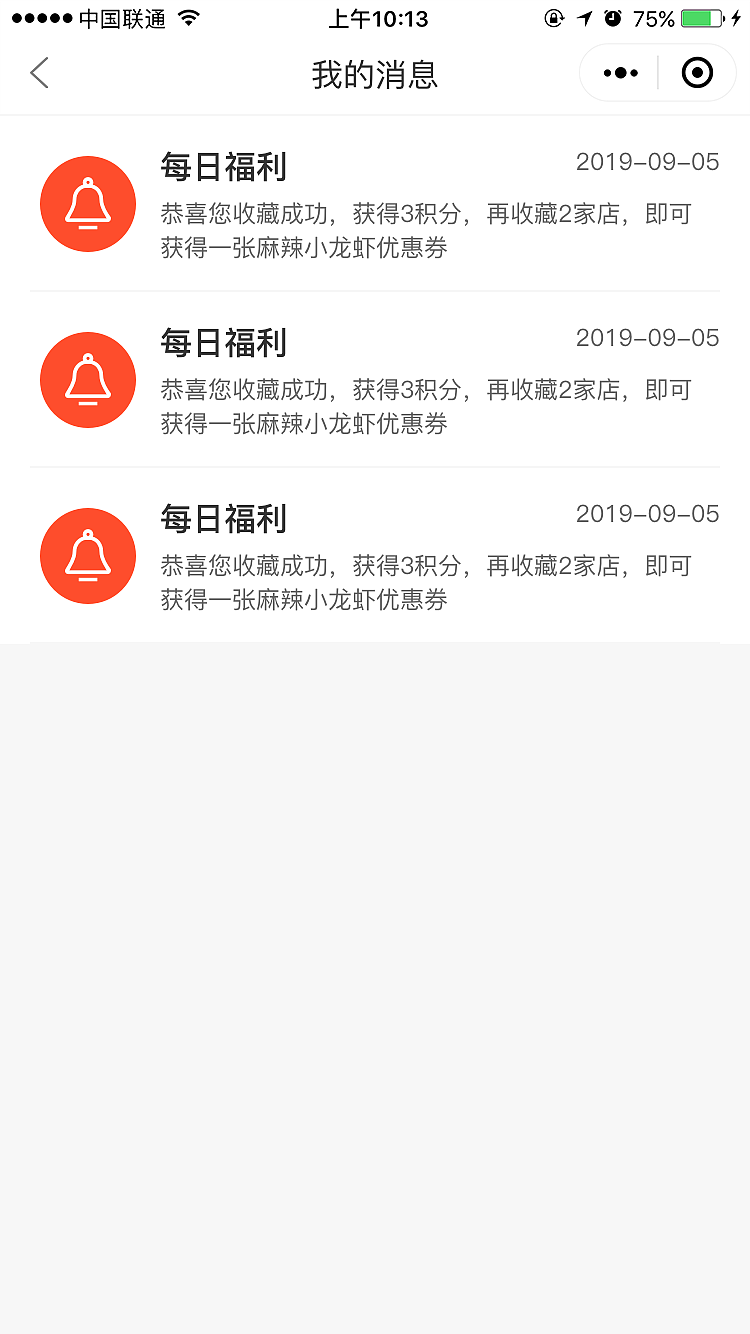Viewport: 750px width, 1334px height.
Task: Open the mini-program more options menu (•••)
Action: click(x=618, y=72)
